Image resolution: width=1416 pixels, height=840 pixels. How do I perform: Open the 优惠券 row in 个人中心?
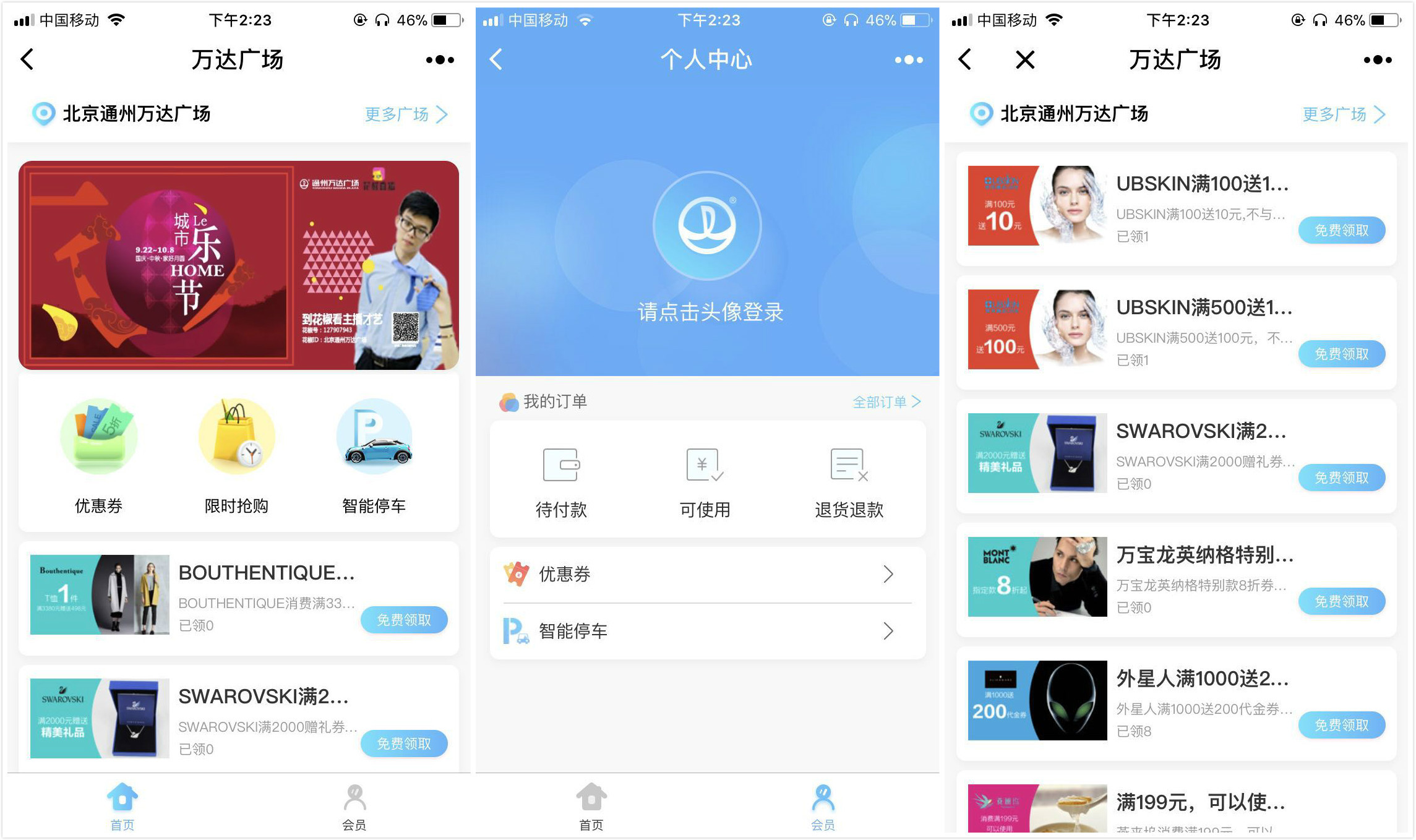(706, 574)
